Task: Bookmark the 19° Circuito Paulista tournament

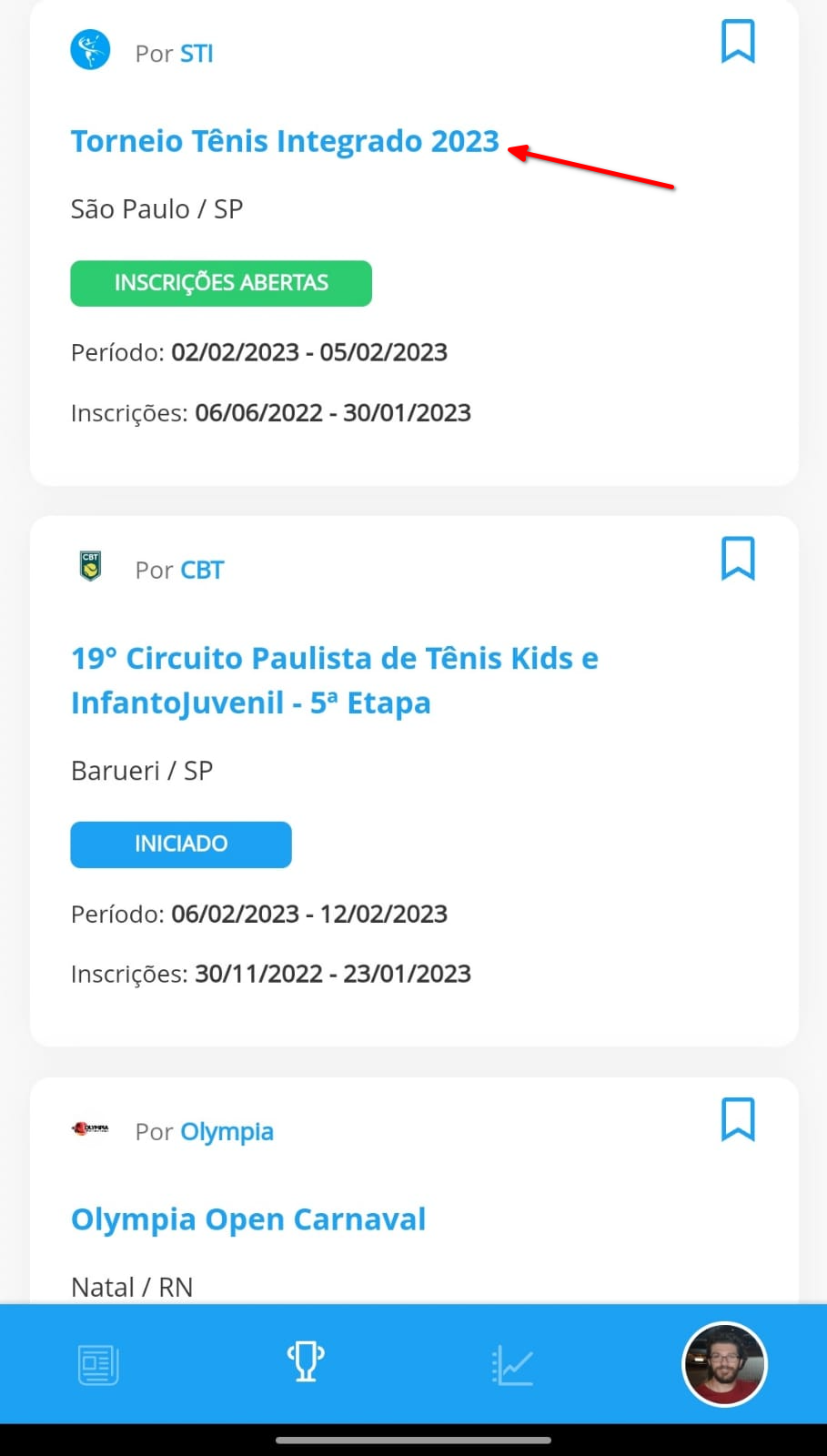Action: (x=738, y=558)
